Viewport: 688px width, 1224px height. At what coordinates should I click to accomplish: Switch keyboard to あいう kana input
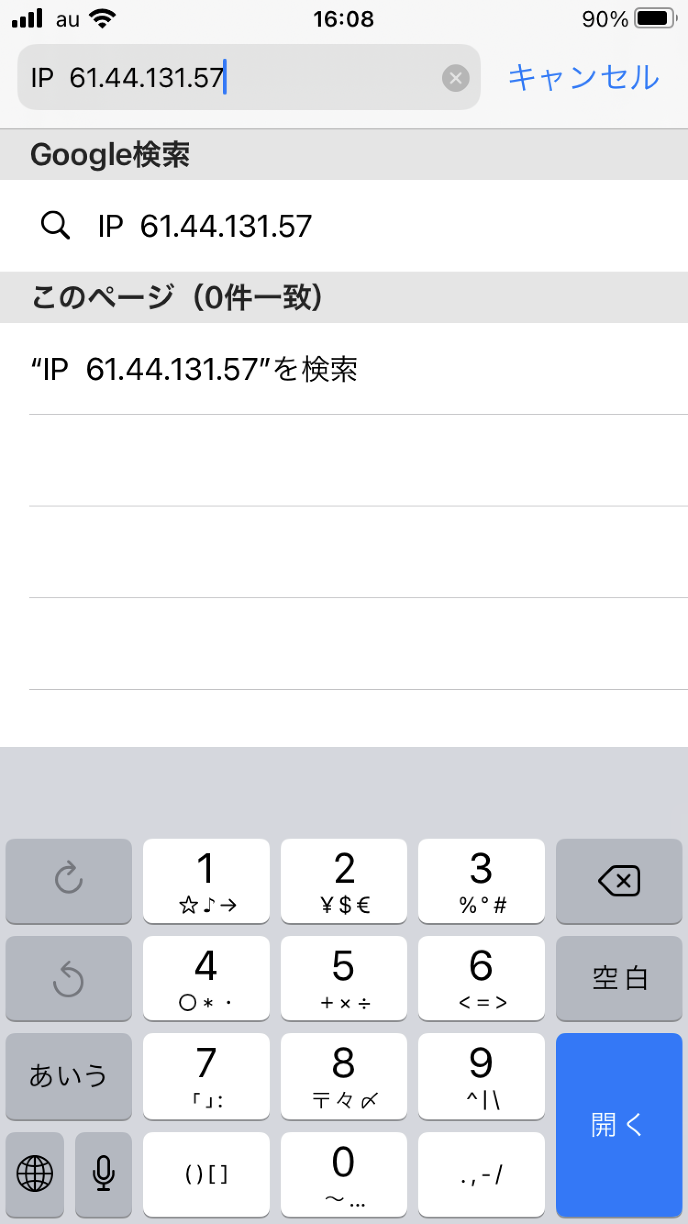[x=68, y=1075]
